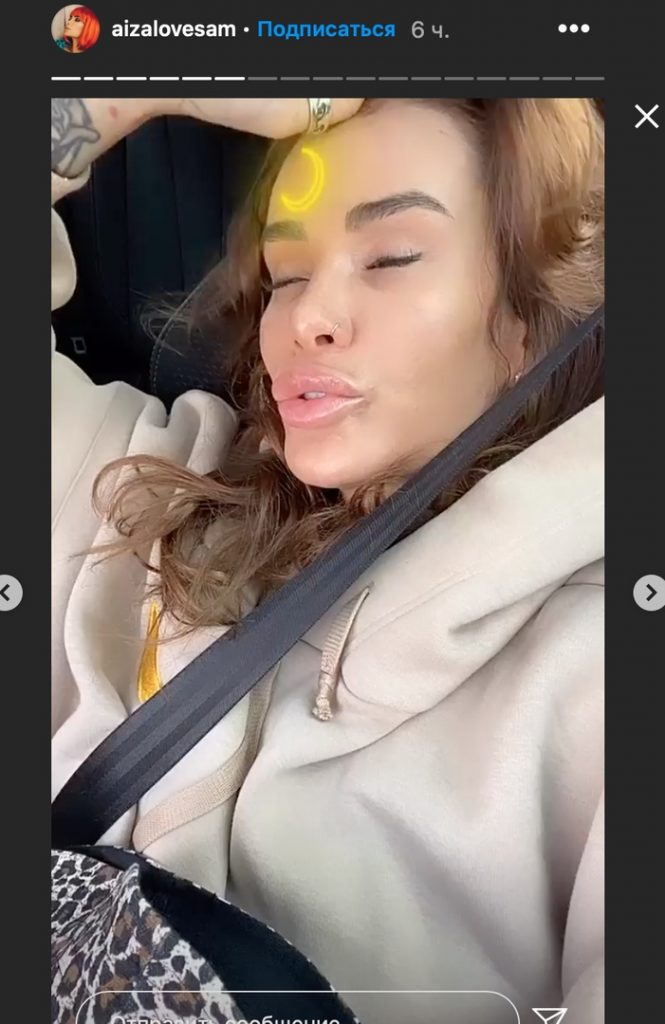Focus the send message field
Screen dimensions: 665x1024
297,1012
